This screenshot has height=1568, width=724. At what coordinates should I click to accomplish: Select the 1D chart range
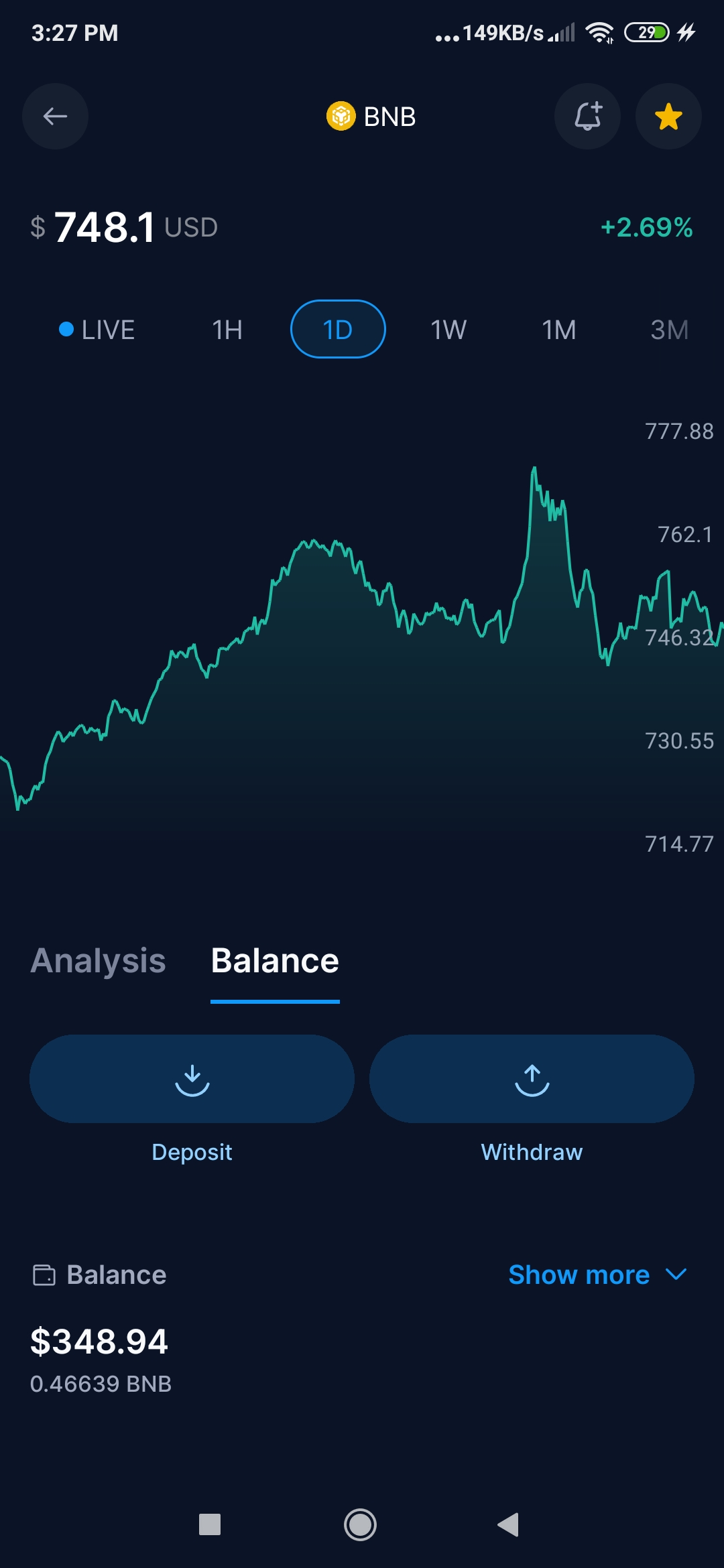[338, 329]
